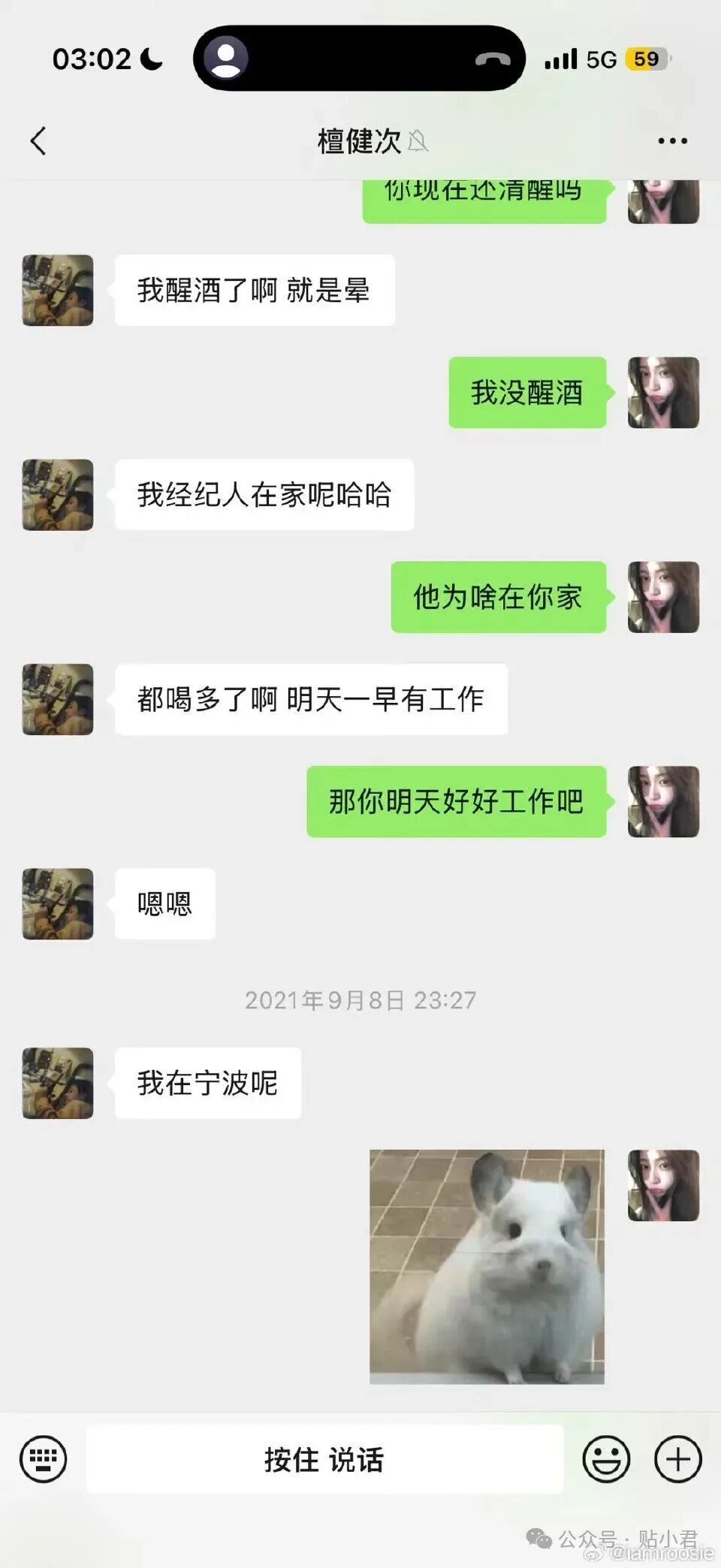Viewport: 721px width, 1568px height.
Task: Tap the moon icon near the clock
Action: coord(149,58)
